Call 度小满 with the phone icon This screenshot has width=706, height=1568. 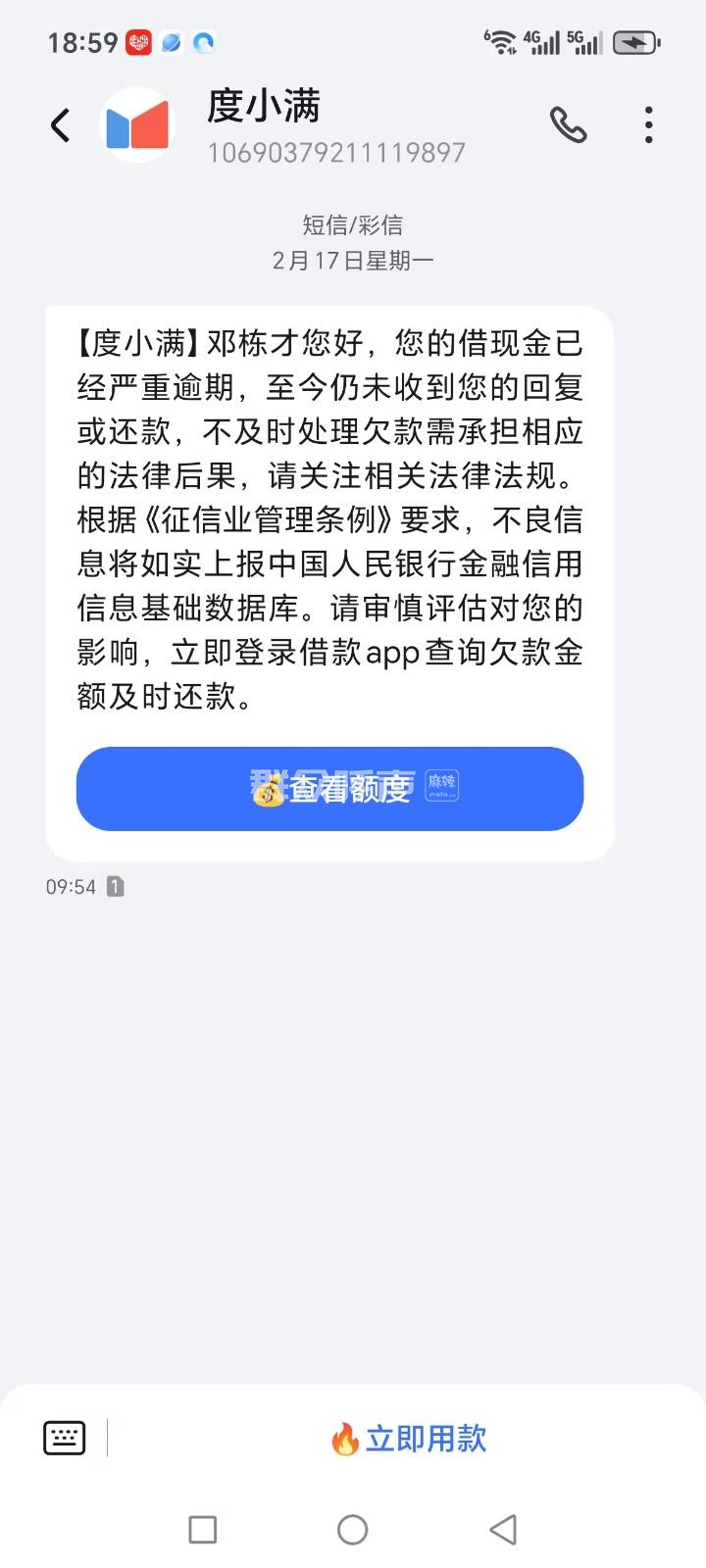(x=568, y=125)
